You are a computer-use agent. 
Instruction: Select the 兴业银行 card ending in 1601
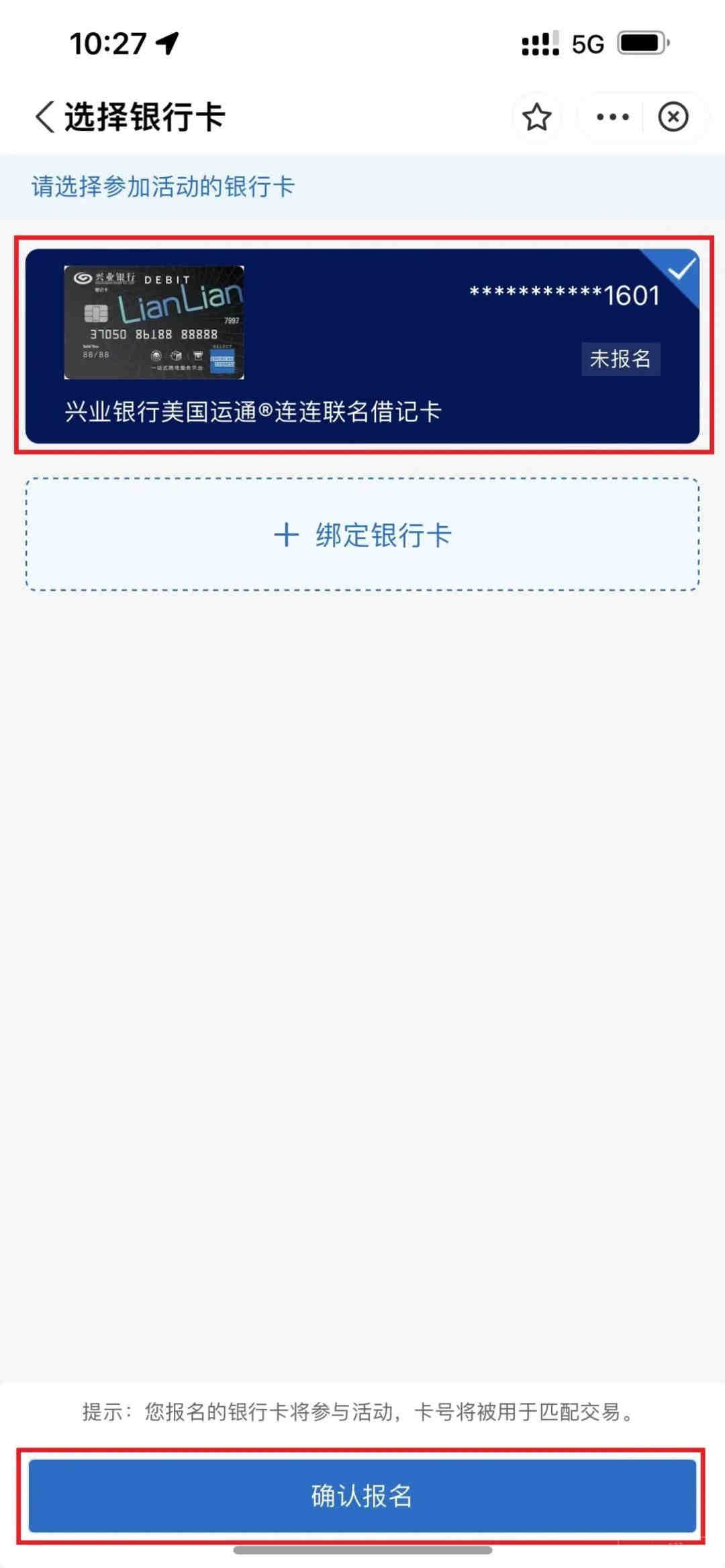pyautogui.click(x=362, y=346)
